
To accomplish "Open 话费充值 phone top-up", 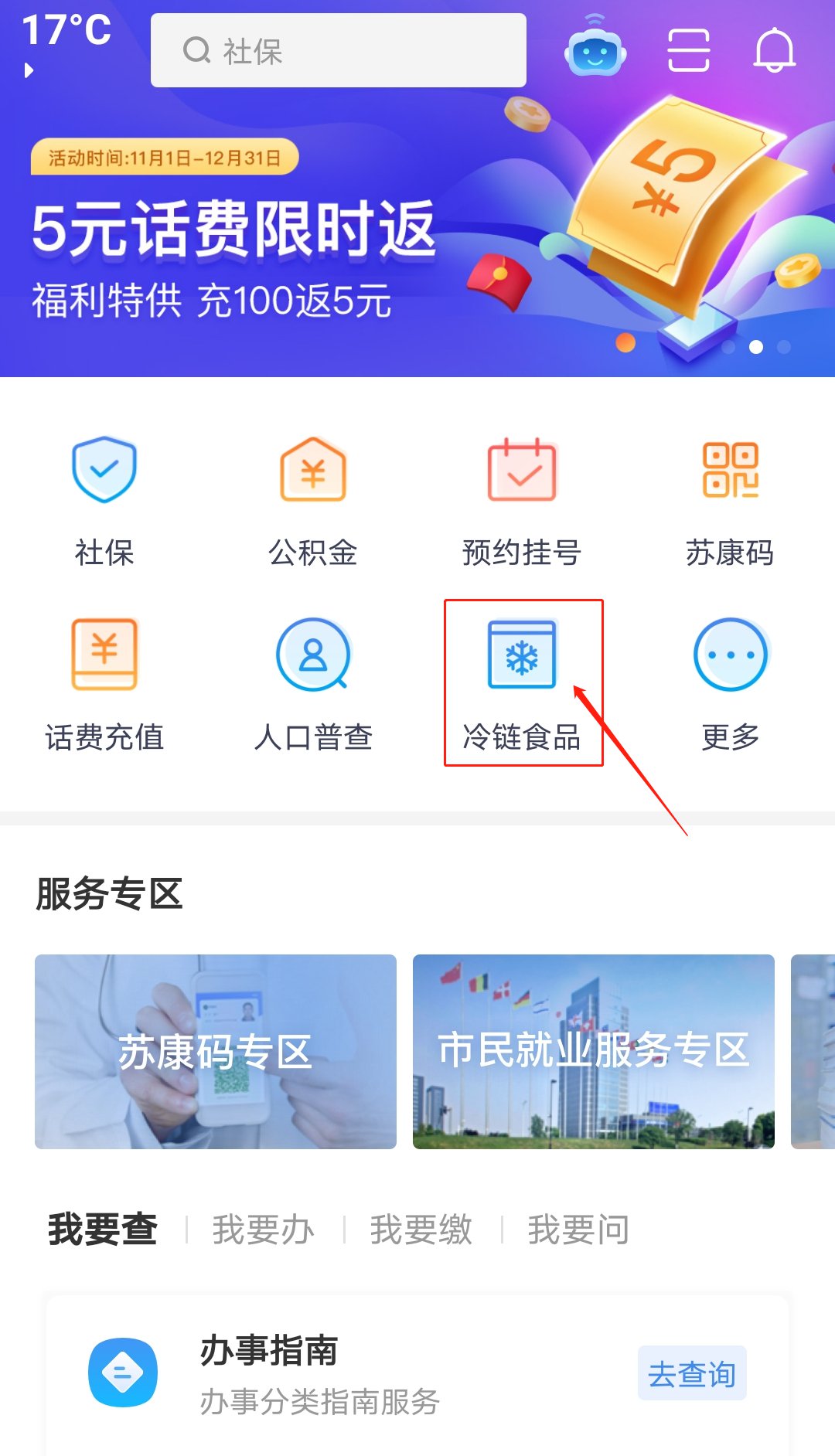I will pos(104,684).
